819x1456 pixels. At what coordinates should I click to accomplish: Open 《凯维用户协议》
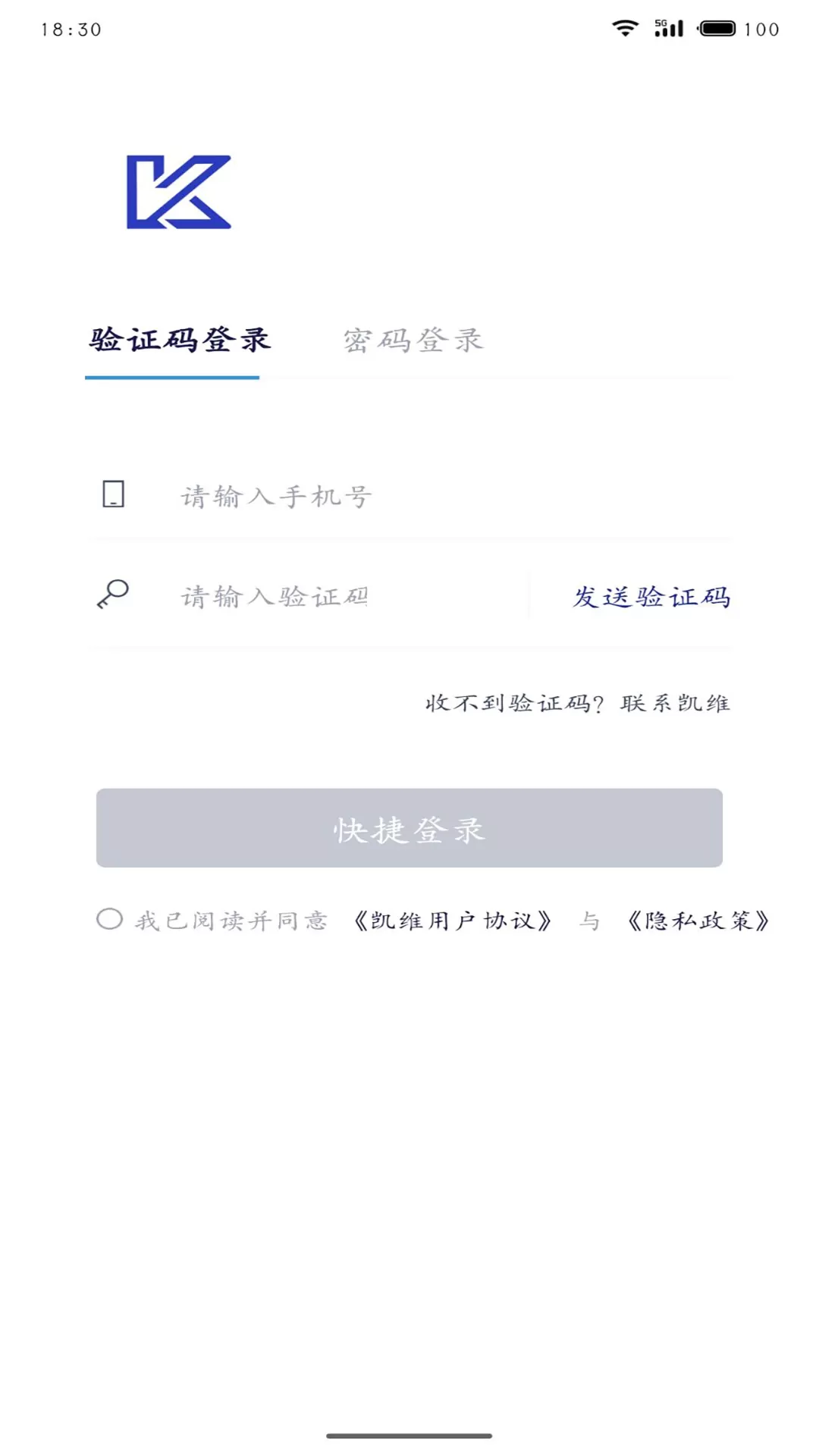(453, 921)
